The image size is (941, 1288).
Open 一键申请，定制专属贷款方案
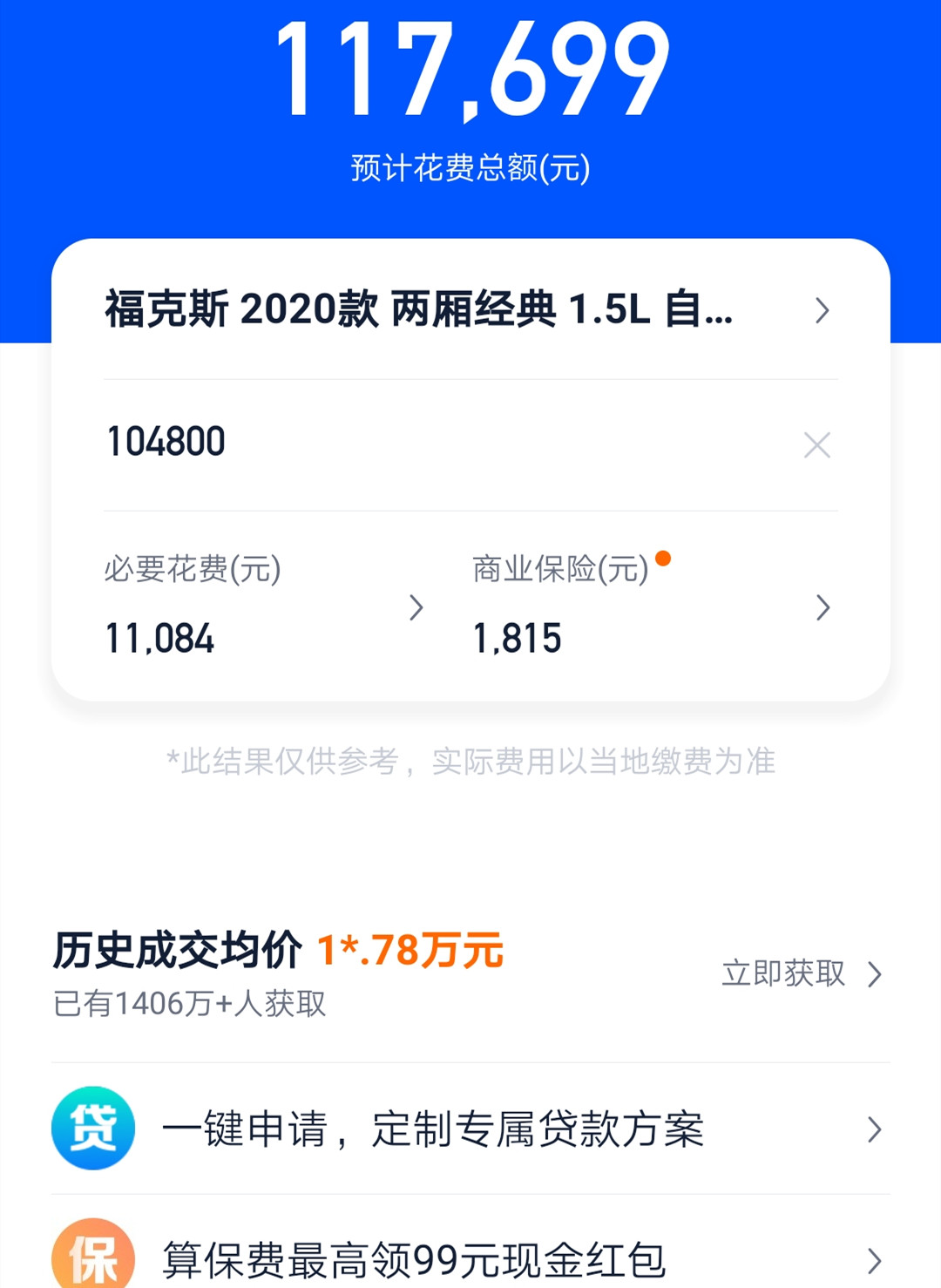pyautogui.click(x=436, y=1130)
